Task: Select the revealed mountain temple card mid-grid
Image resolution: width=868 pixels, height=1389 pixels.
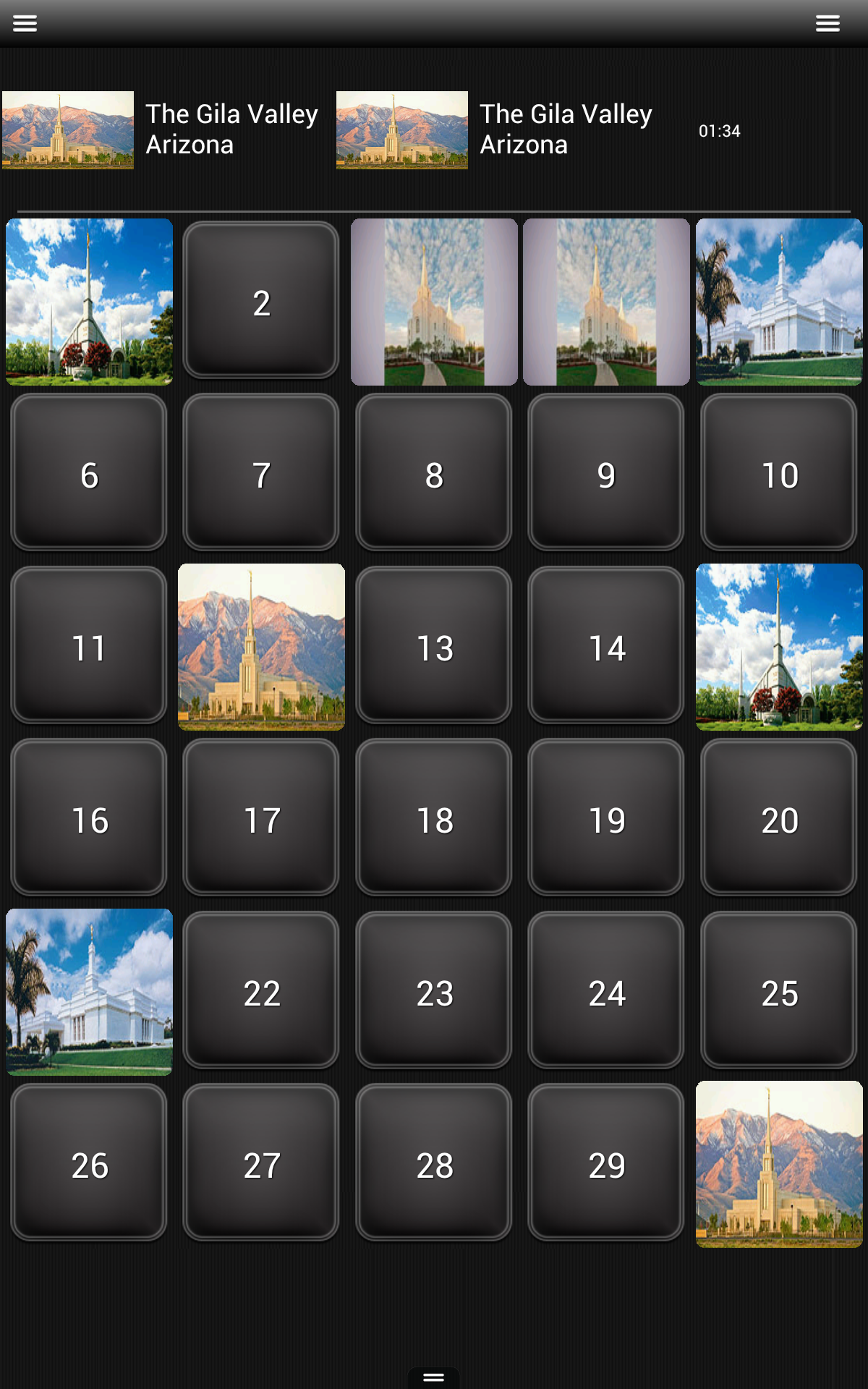Action: tap(261, 646)
